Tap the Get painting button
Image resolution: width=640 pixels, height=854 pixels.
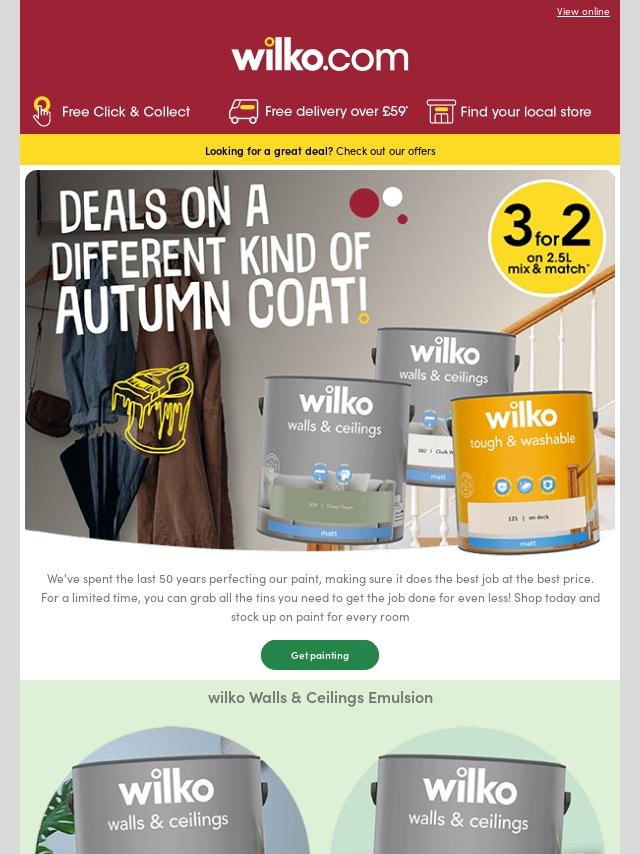[x=320, y=655]
